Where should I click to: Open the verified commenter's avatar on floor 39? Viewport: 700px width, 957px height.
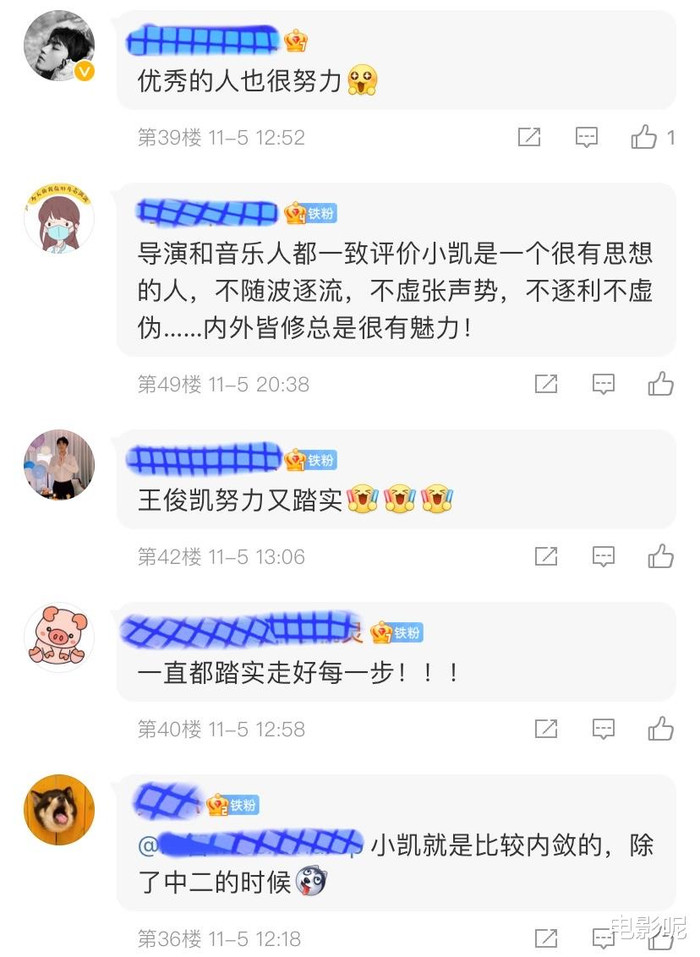(58, 46)
